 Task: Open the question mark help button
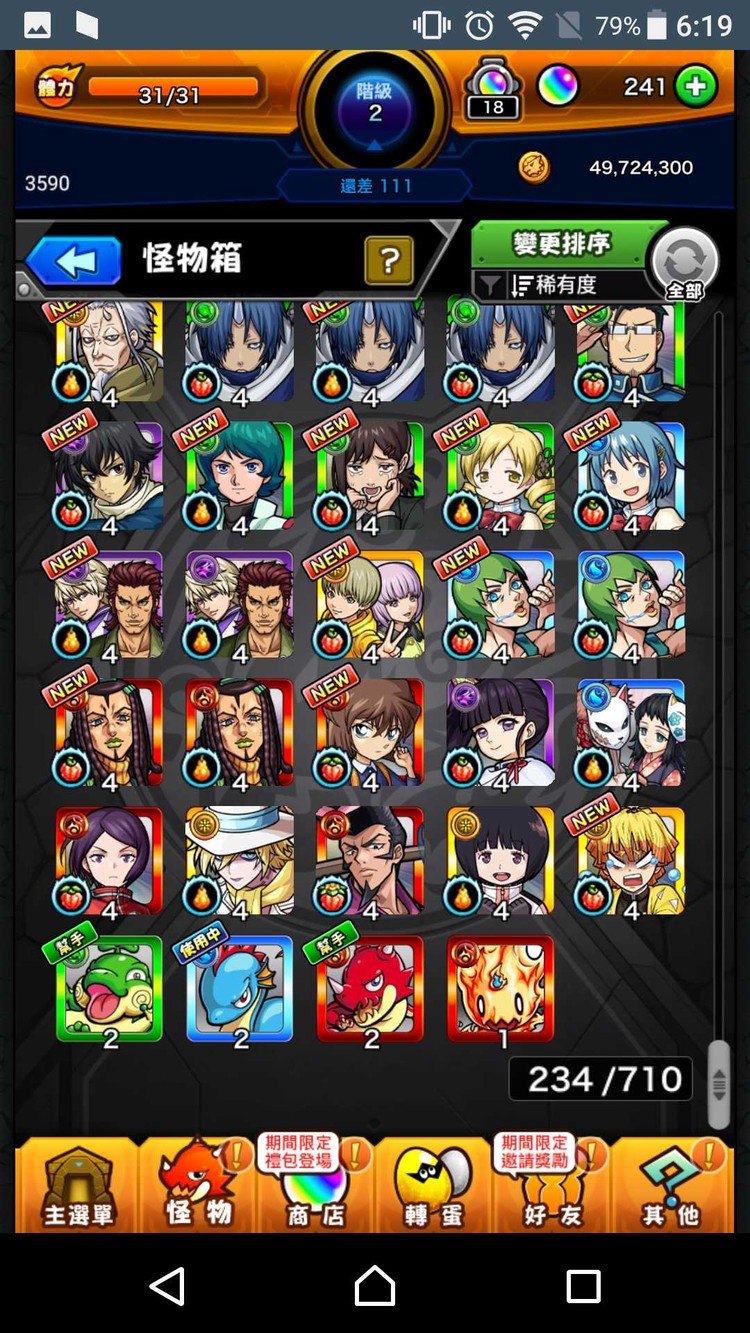point(390,261)
